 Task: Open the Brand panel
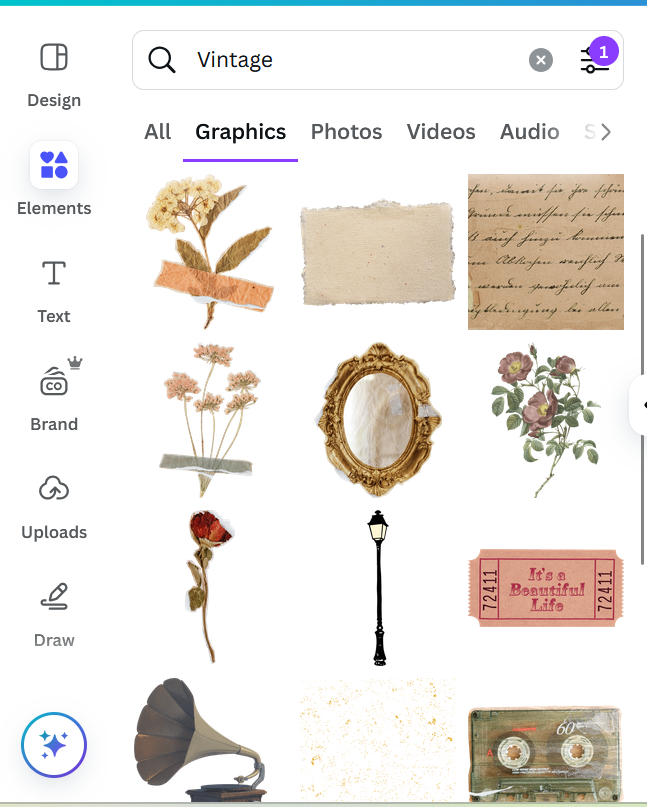click(54, 398)
